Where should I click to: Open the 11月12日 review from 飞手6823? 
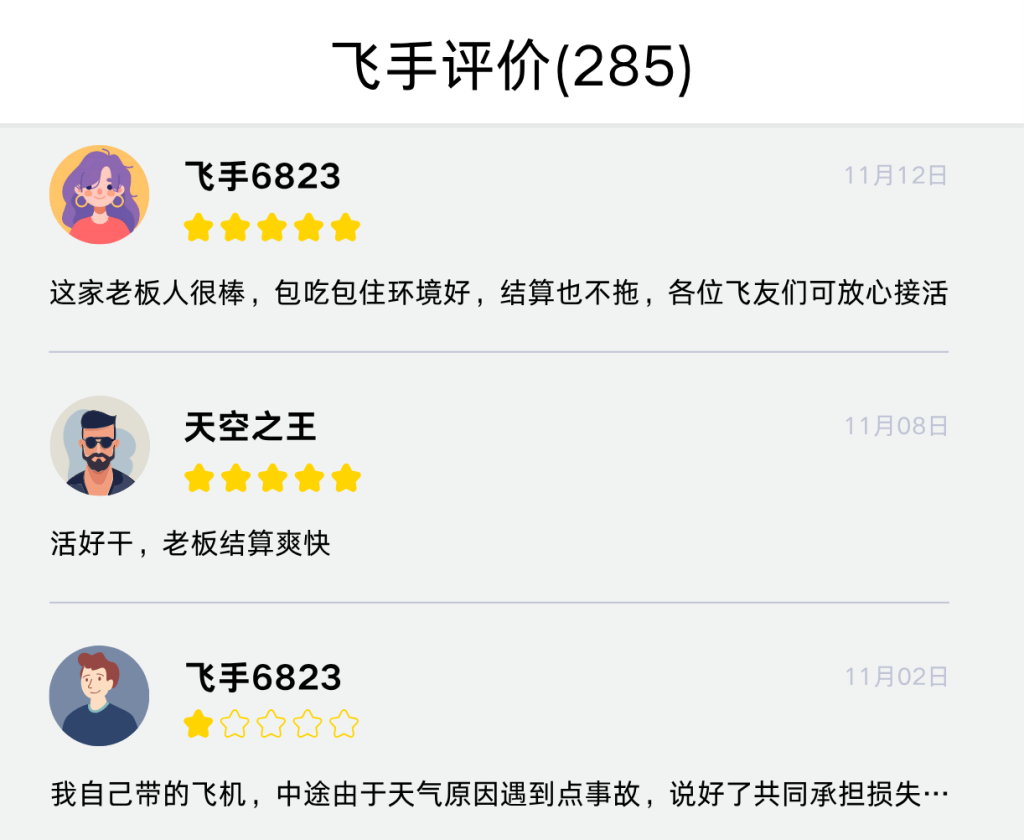click(498, 294)
